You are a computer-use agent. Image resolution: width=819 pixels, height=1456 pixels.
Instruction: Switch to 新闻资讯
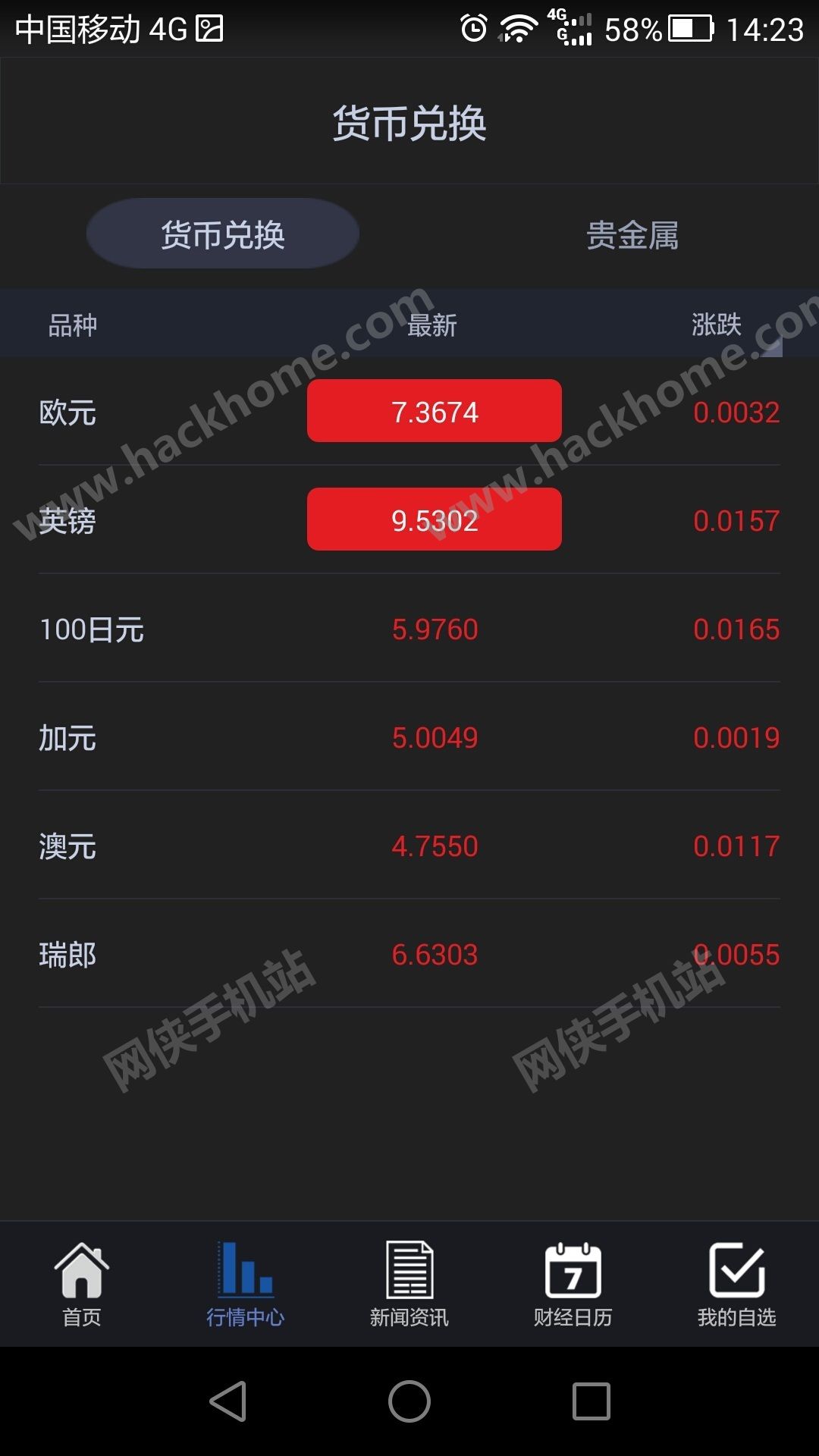point(409,1284)
